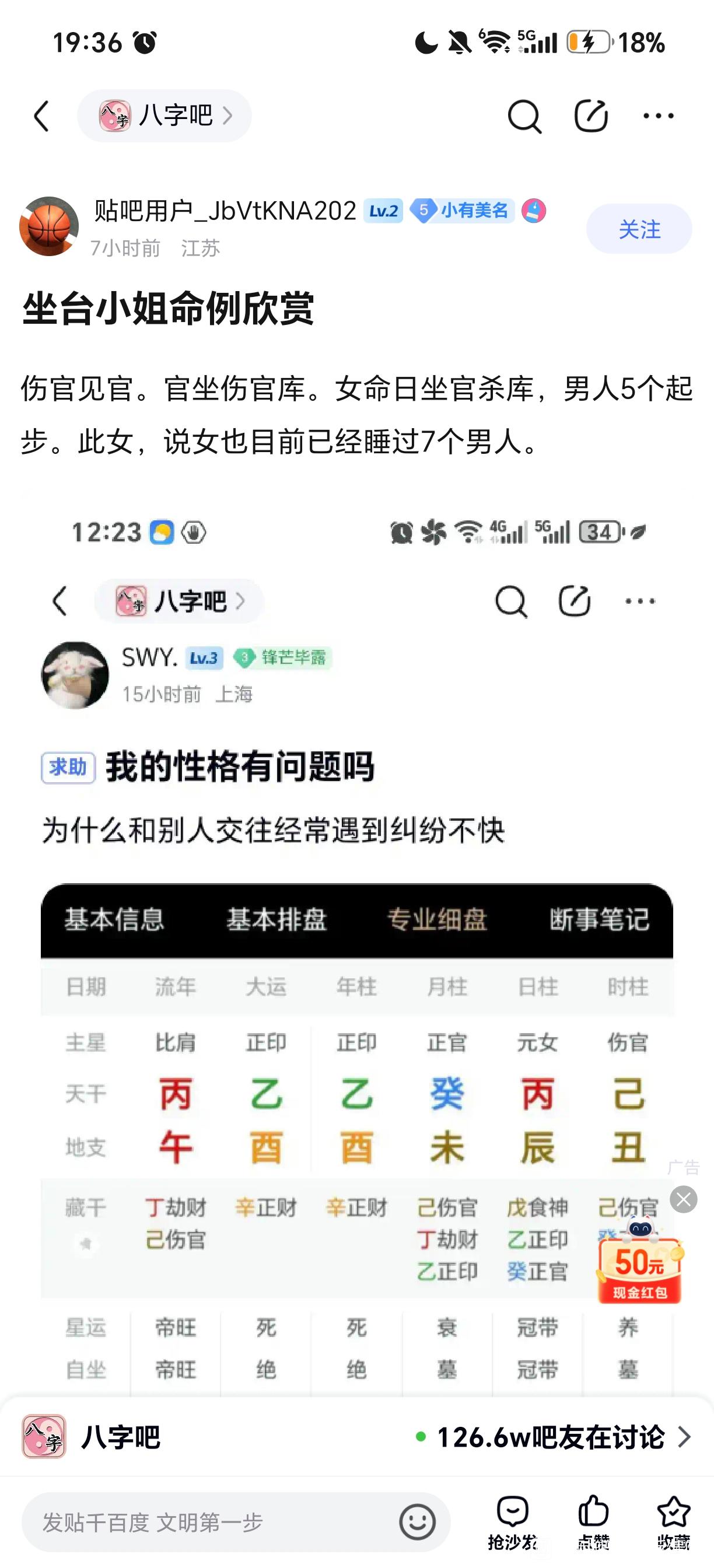Go back using the top-left arrow

[x=41, y=116]
